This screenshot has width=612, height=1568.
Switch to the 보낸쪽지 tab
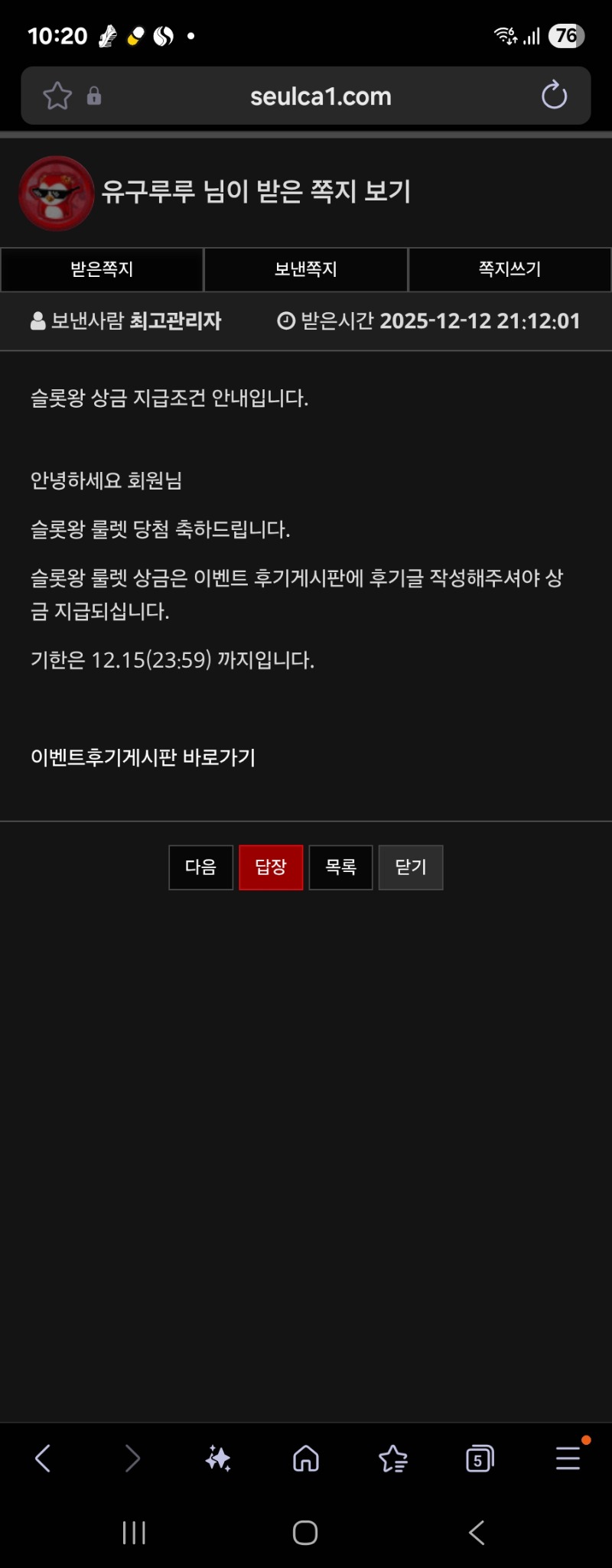306,269
